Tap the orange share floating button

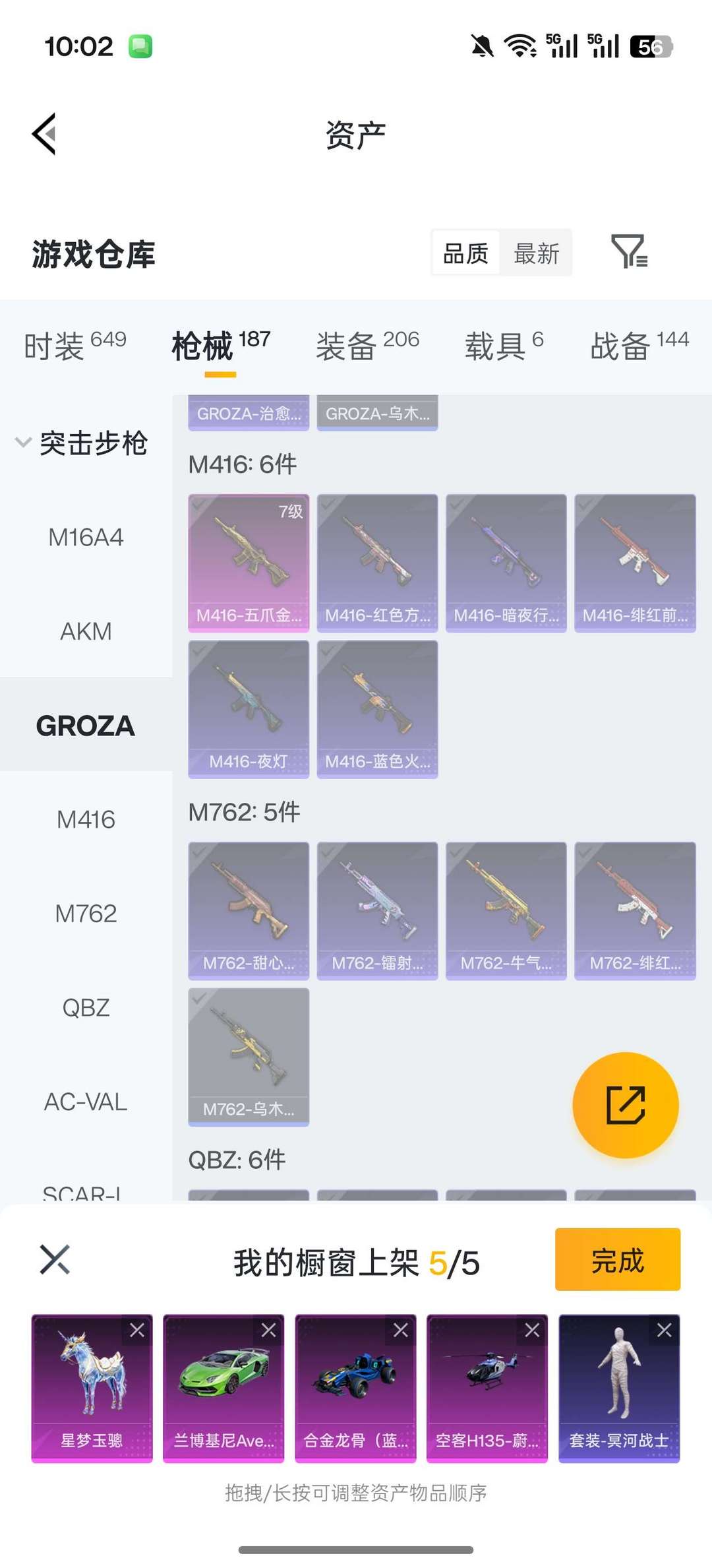pos(625,1105)
